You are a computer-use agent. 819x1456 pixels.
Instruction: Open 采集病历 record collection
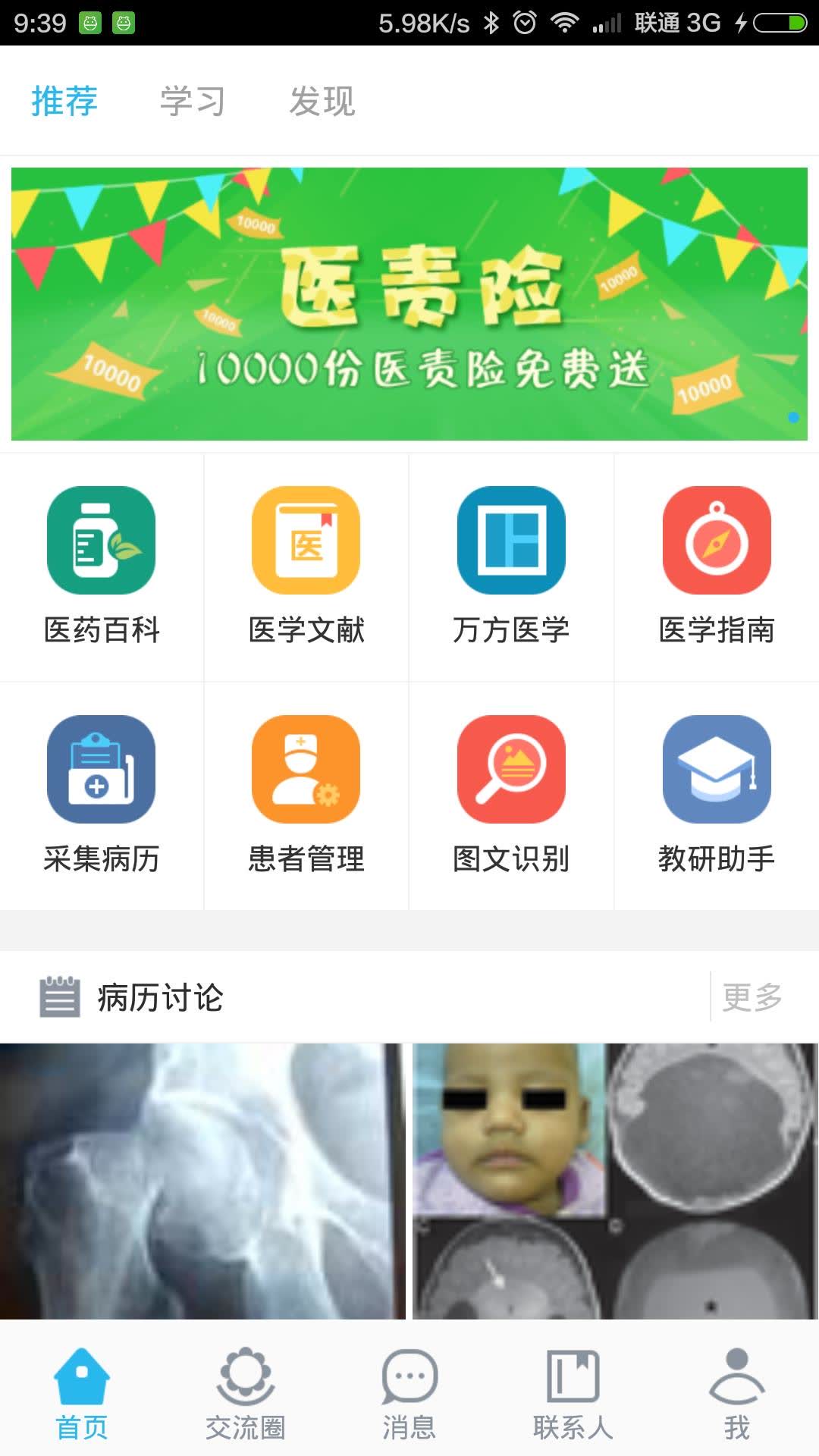point(102,795)
